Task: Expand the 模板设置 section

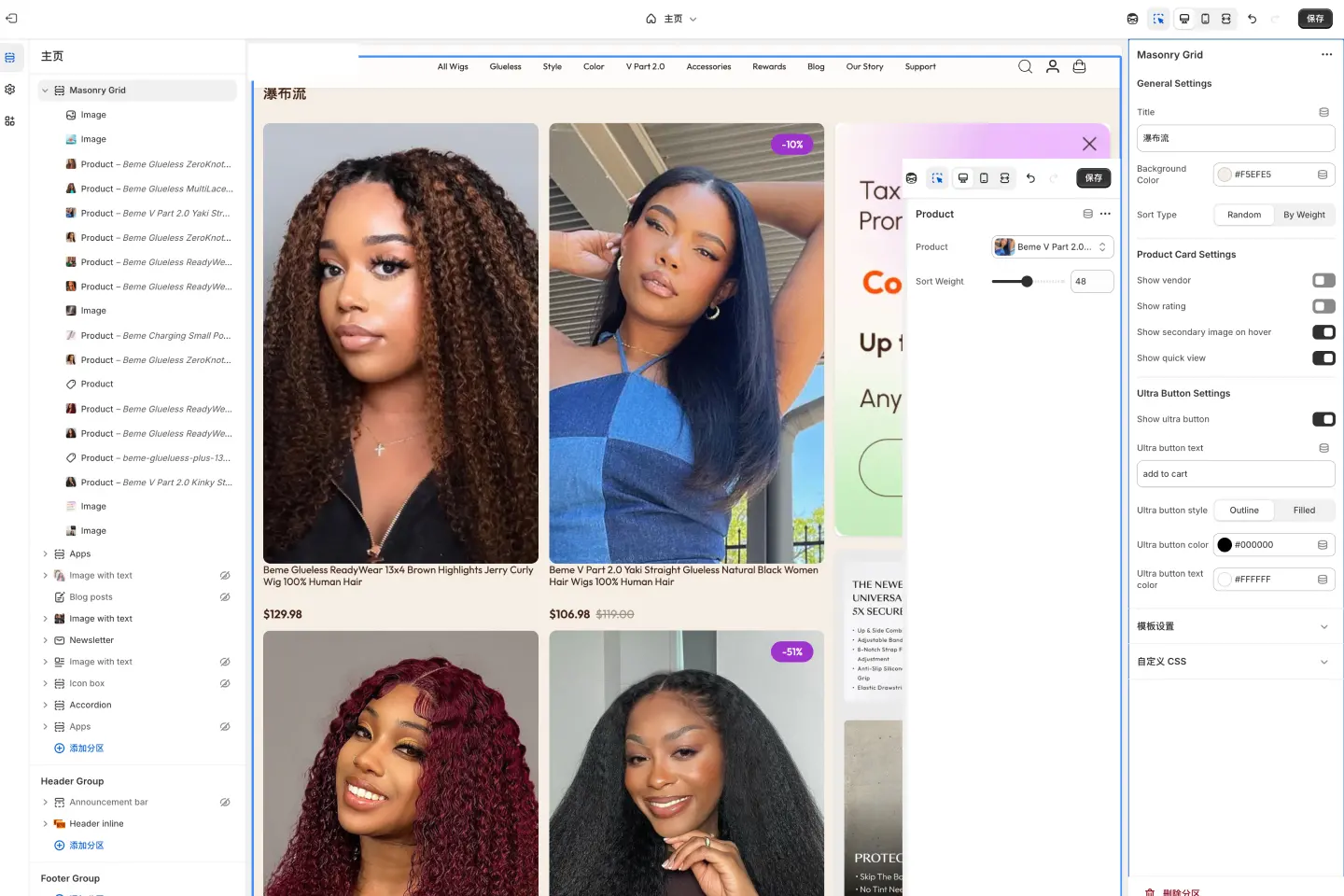Action: pyautogui.click(x=1235, y=626)
